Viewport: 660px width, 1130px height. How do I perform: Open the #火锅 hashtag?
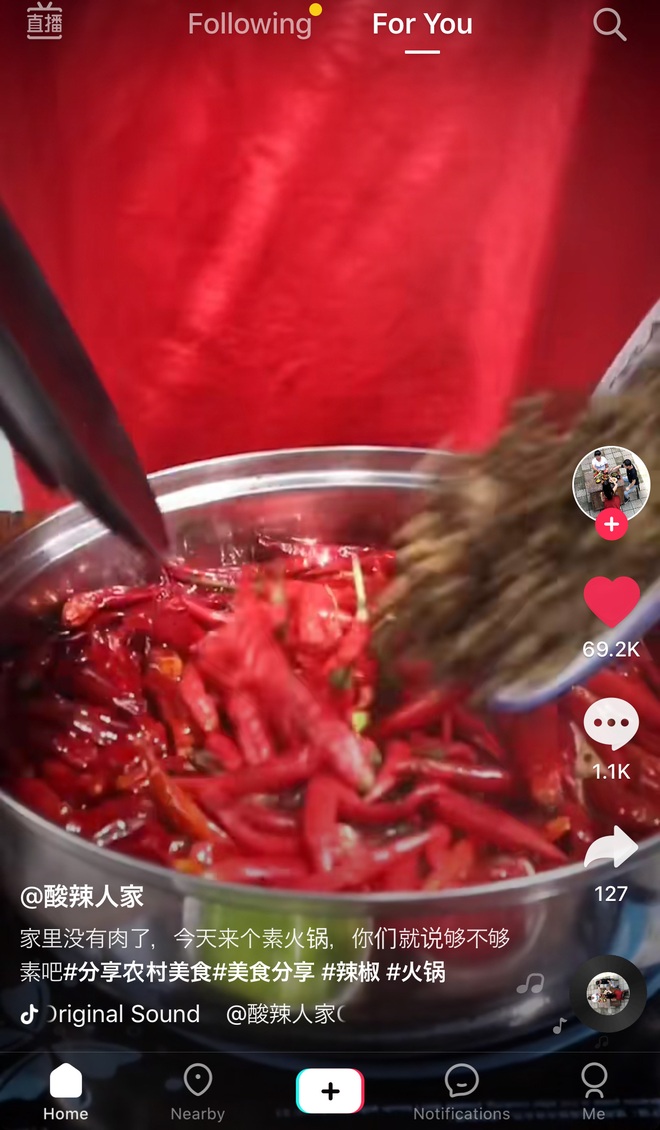pyautogui.click(x=416, y=971)
